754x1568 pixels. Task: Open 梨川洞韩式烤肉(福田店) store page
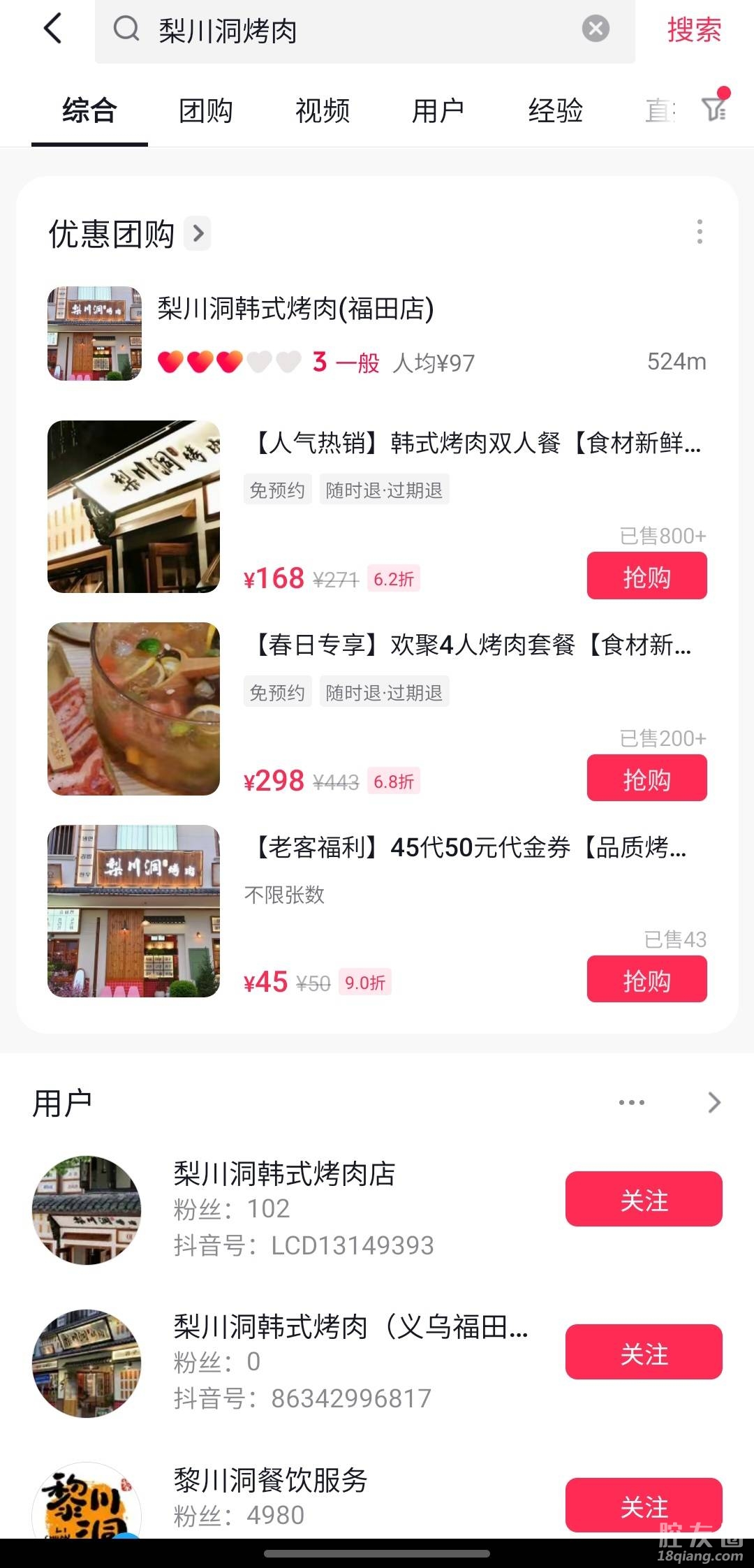click(x=295, y=309)
